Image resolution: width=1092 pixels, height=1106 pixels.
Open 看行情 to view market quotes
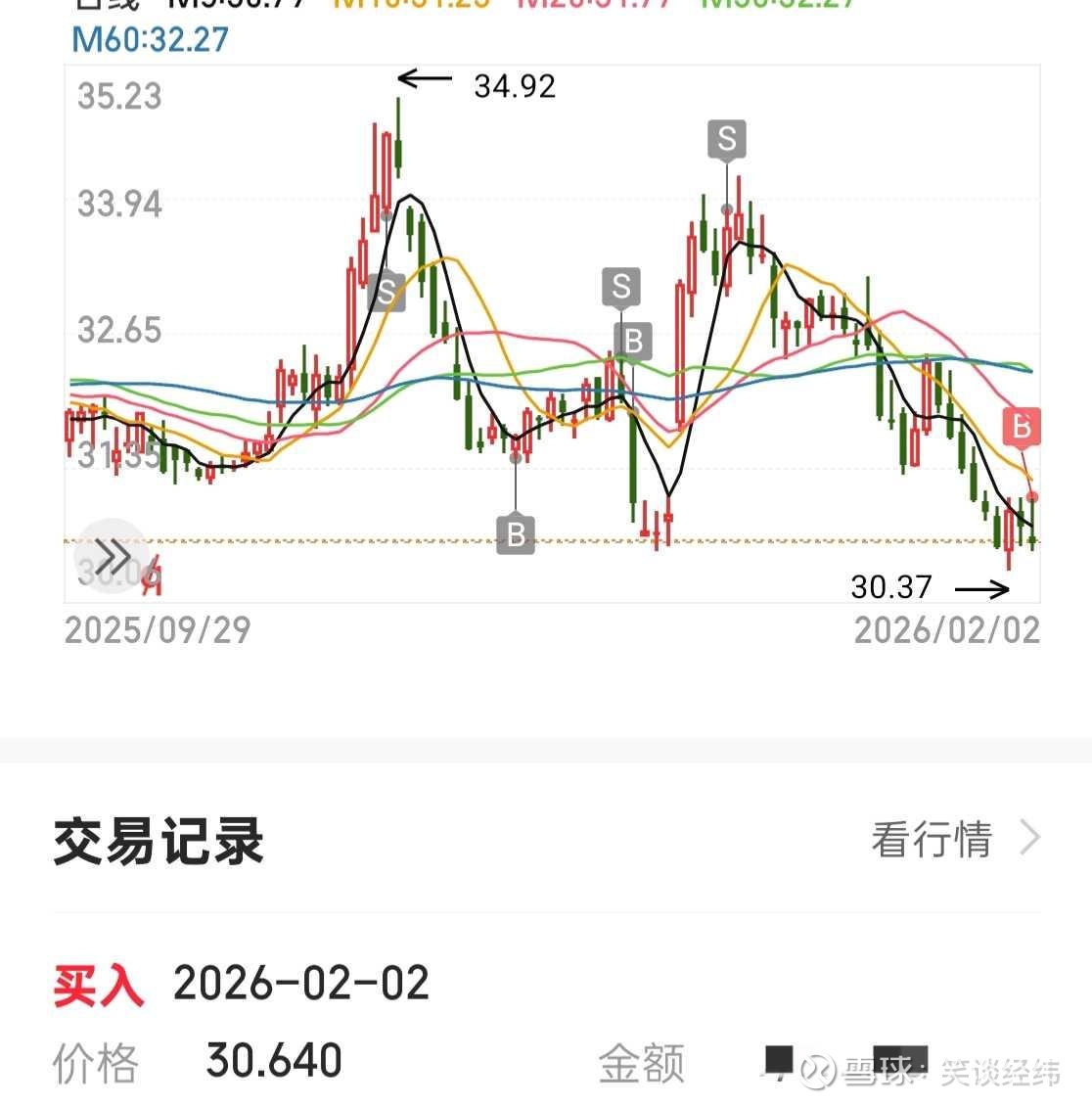955,840
